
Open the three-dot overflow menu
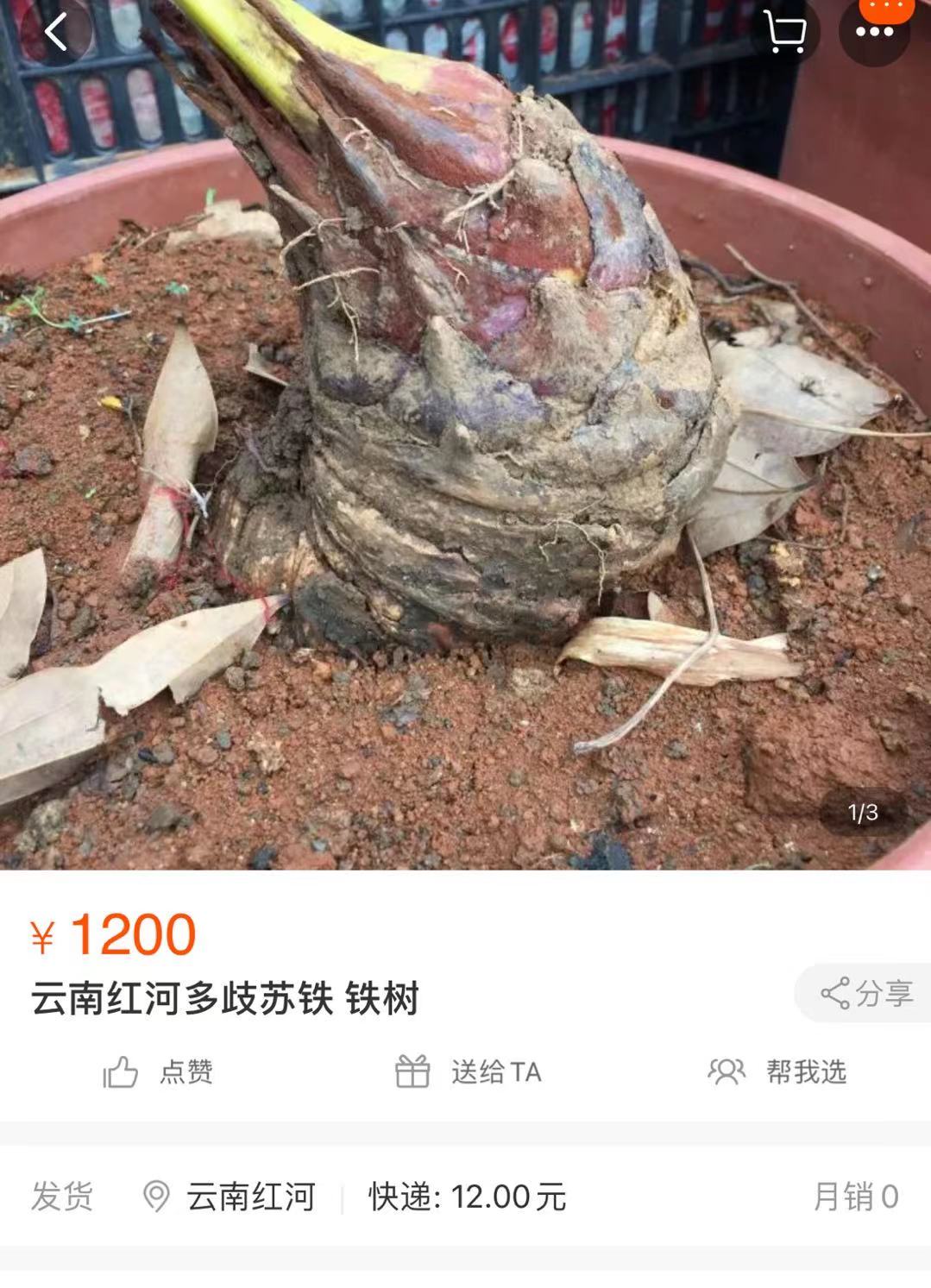874,33
